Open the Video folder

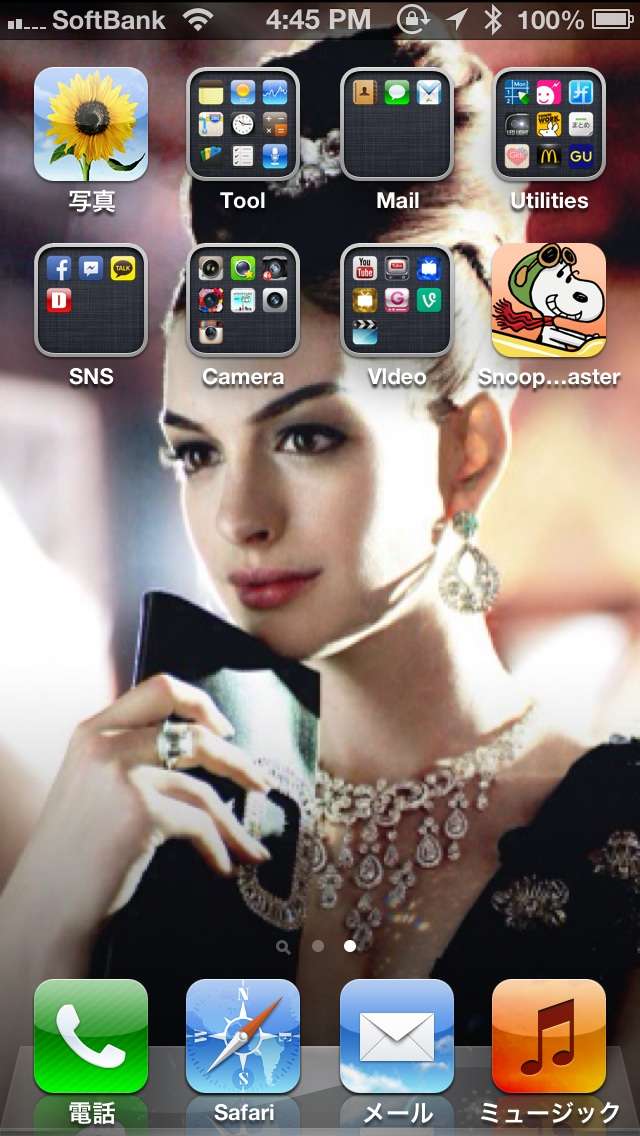point(397,300)
